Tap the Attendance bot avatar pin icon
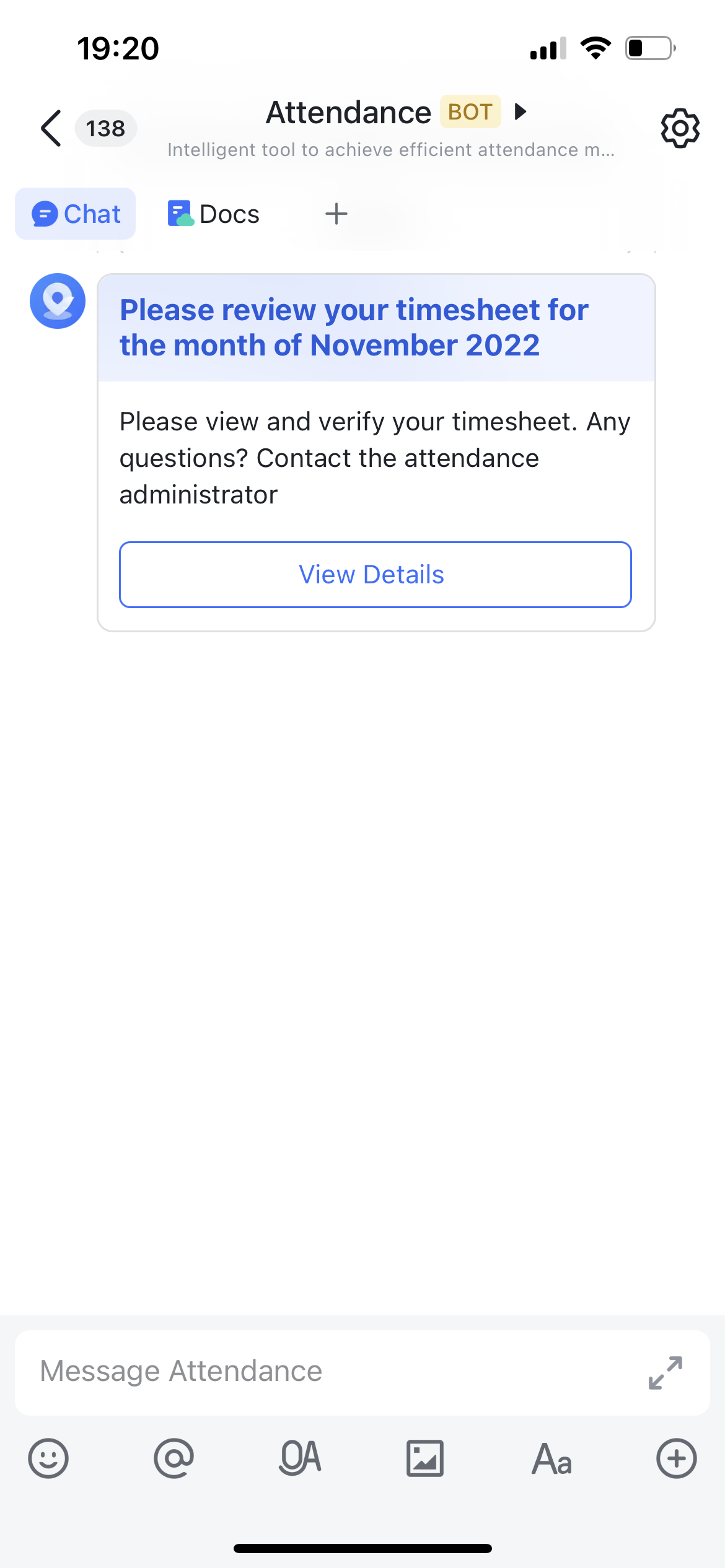 coord(58,300)
